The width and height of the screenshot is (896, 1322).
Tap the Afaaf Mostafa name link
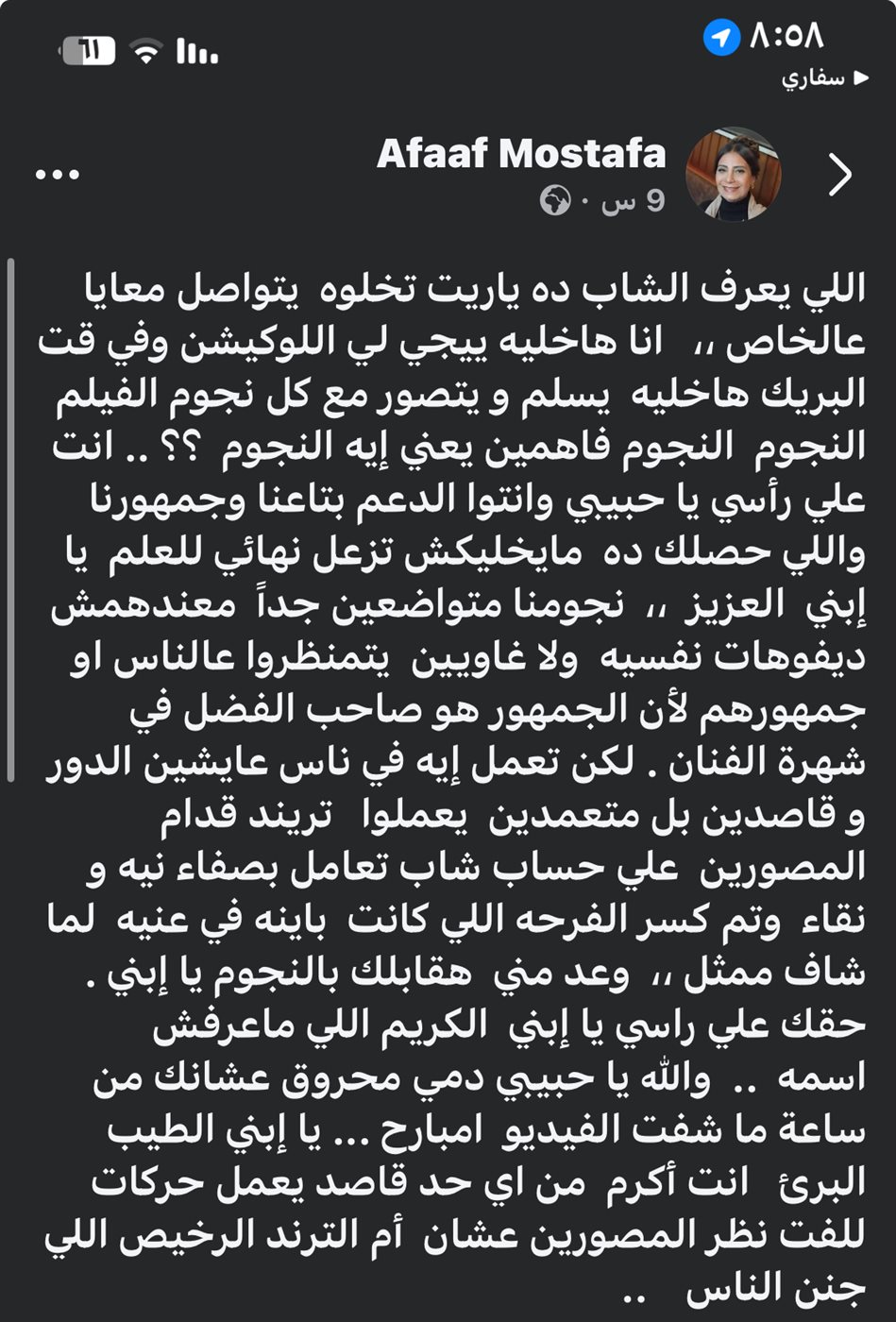pyautogui.click(x=521, y=154)
